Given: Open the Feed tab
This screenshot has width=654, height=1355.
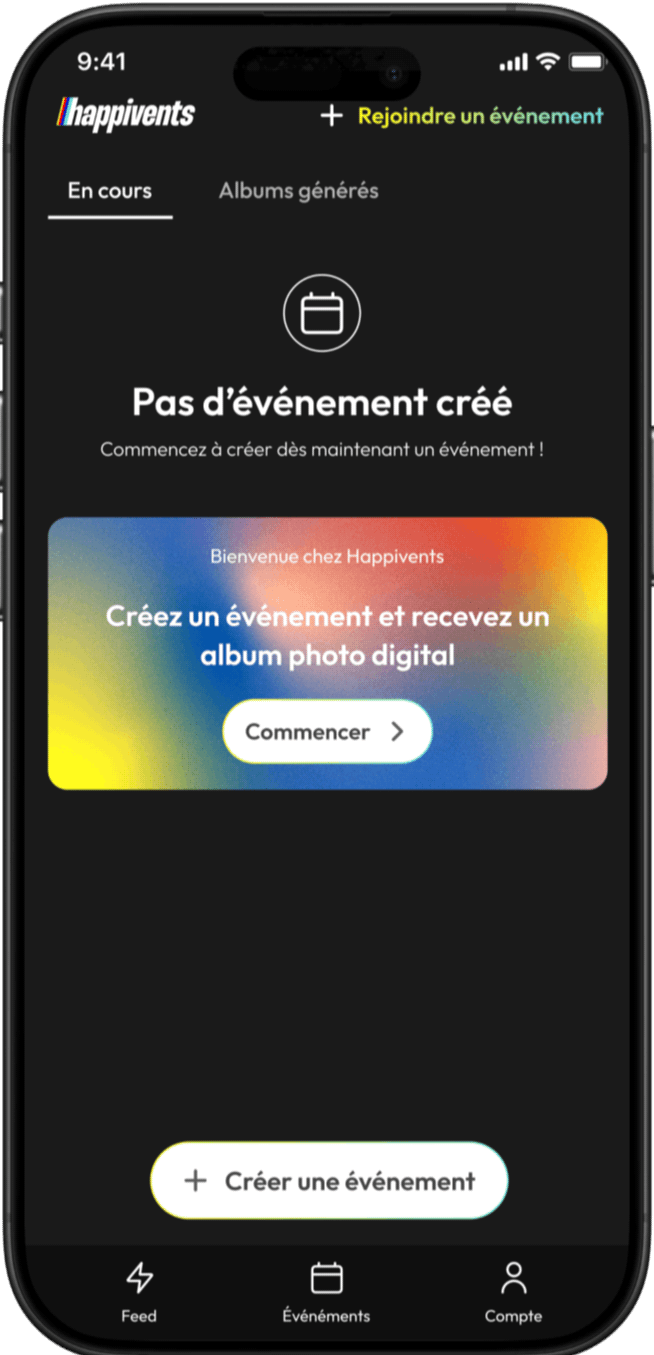Looking at the screenshot, I should pos(139,1292).
